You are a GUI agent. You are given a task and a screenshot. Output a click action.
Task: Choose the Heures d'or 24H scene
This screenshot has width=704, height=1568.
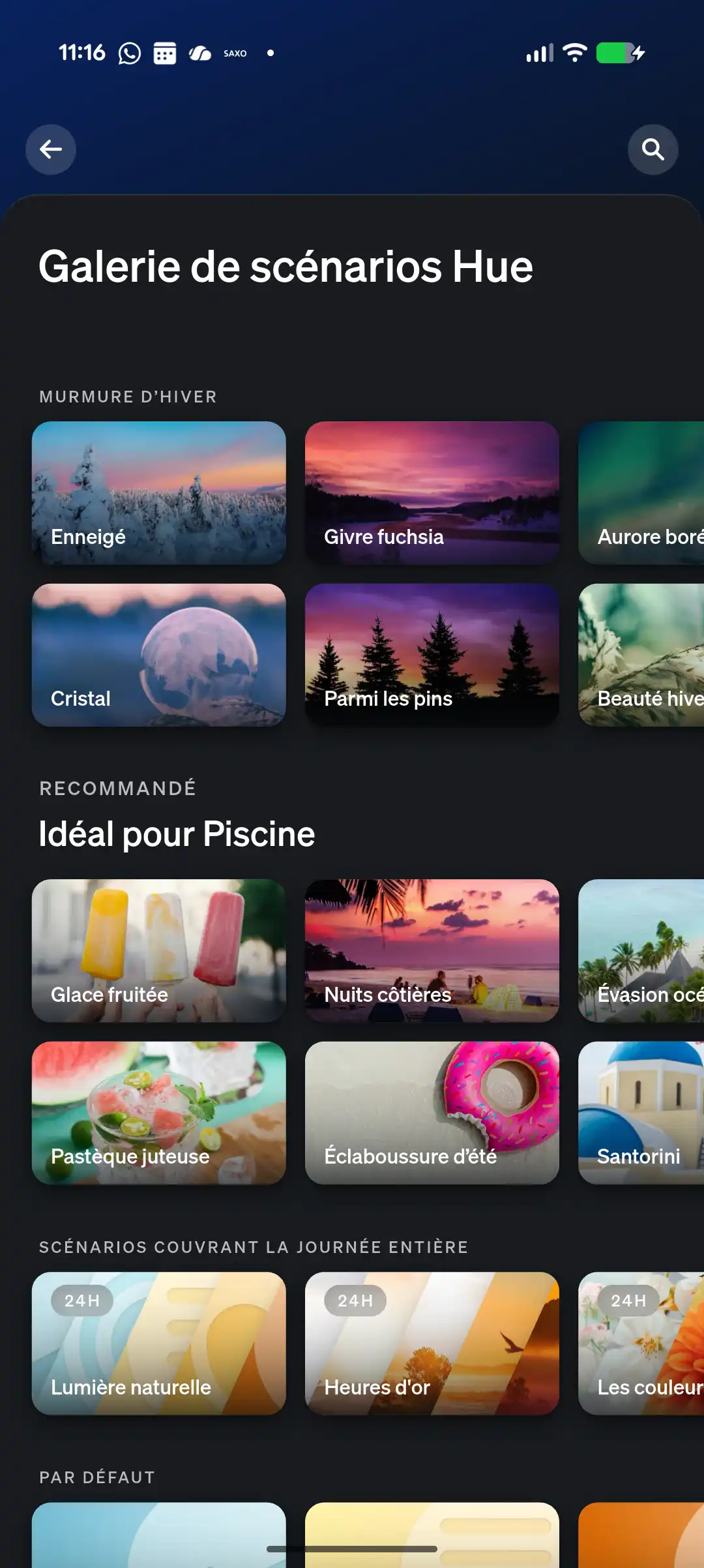[x=432, y=1343]
